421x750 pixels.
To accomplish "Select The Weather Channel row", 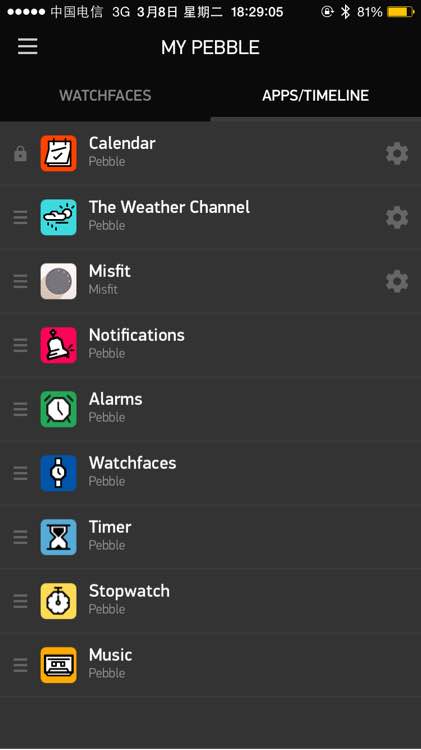I will coord(210,218).
